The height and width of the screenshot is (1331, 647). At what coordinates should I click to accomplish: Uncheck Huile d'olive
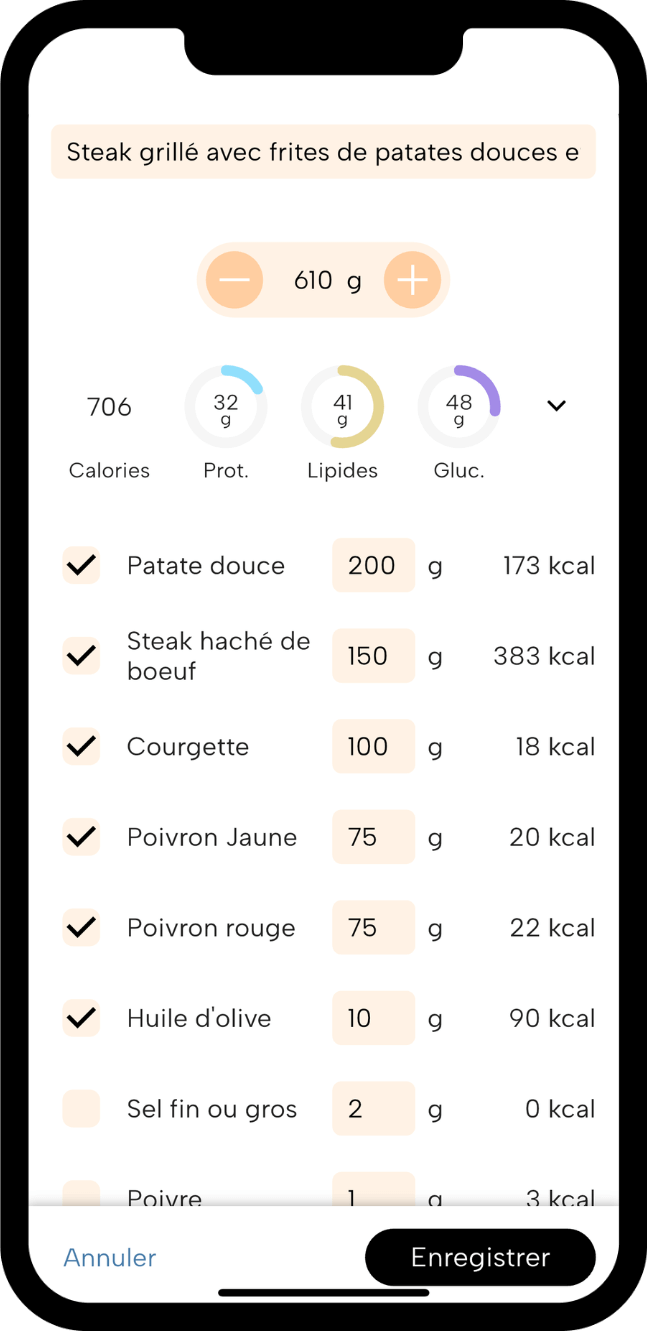81,1018
